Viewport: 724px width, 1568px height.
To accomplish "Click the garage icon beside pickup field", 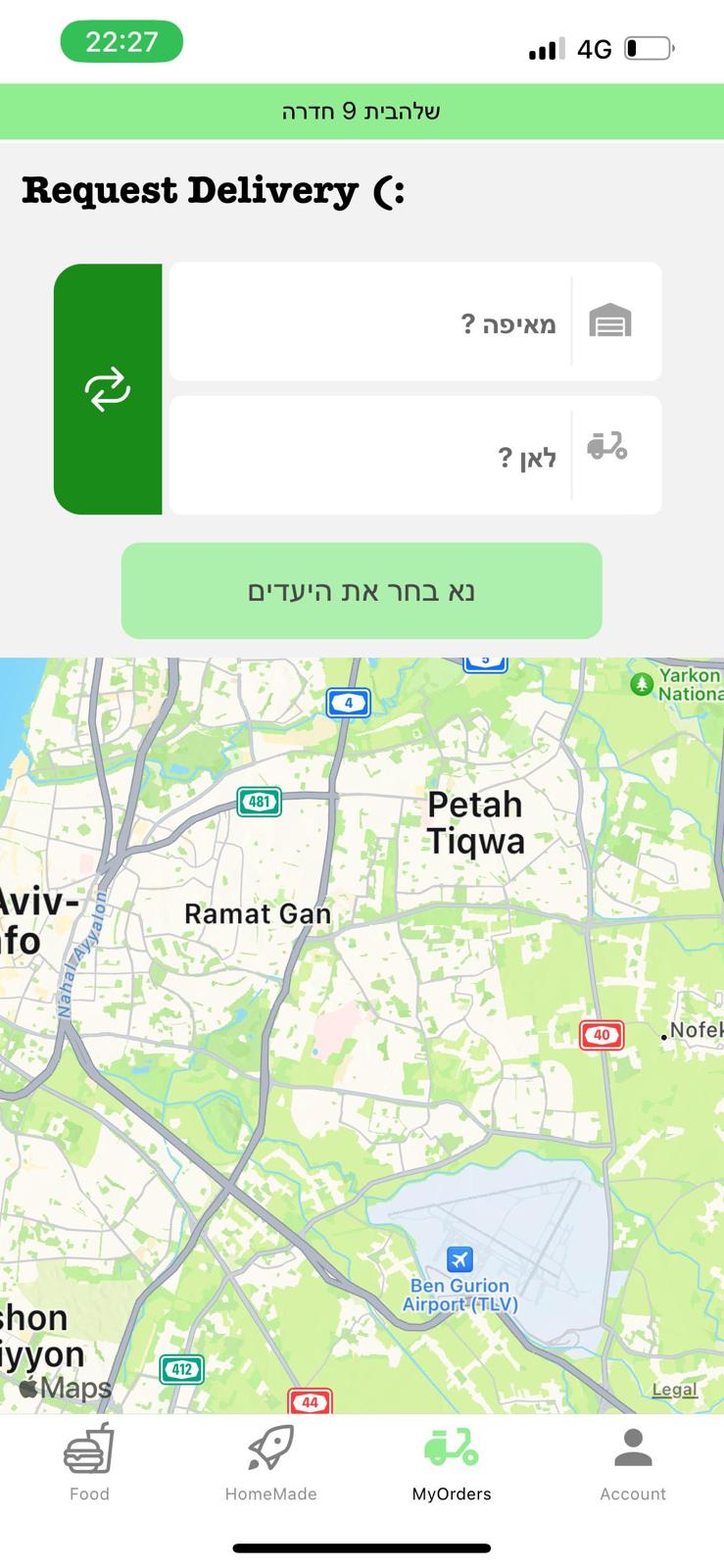I will point(611,320).
